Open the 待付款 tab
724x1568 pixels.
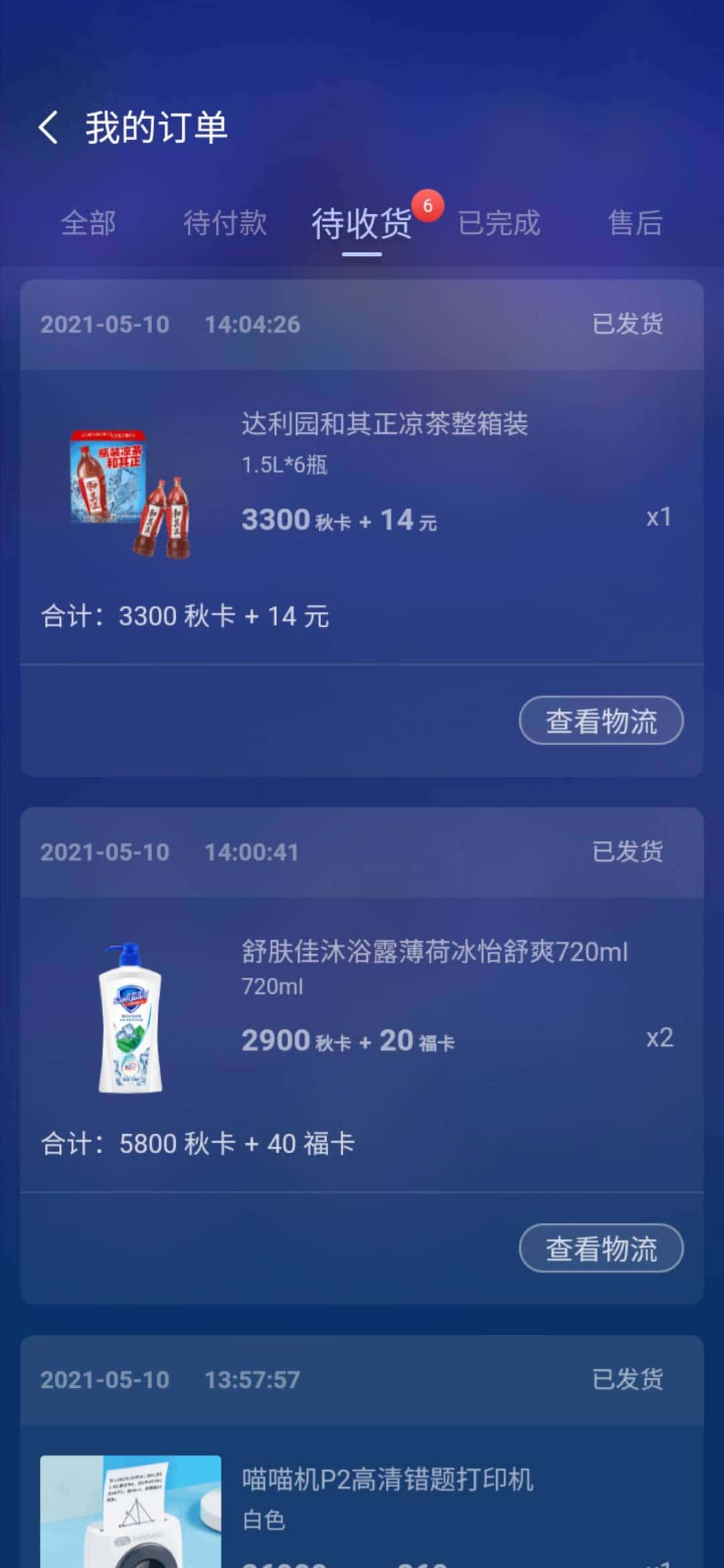point(224,223)
